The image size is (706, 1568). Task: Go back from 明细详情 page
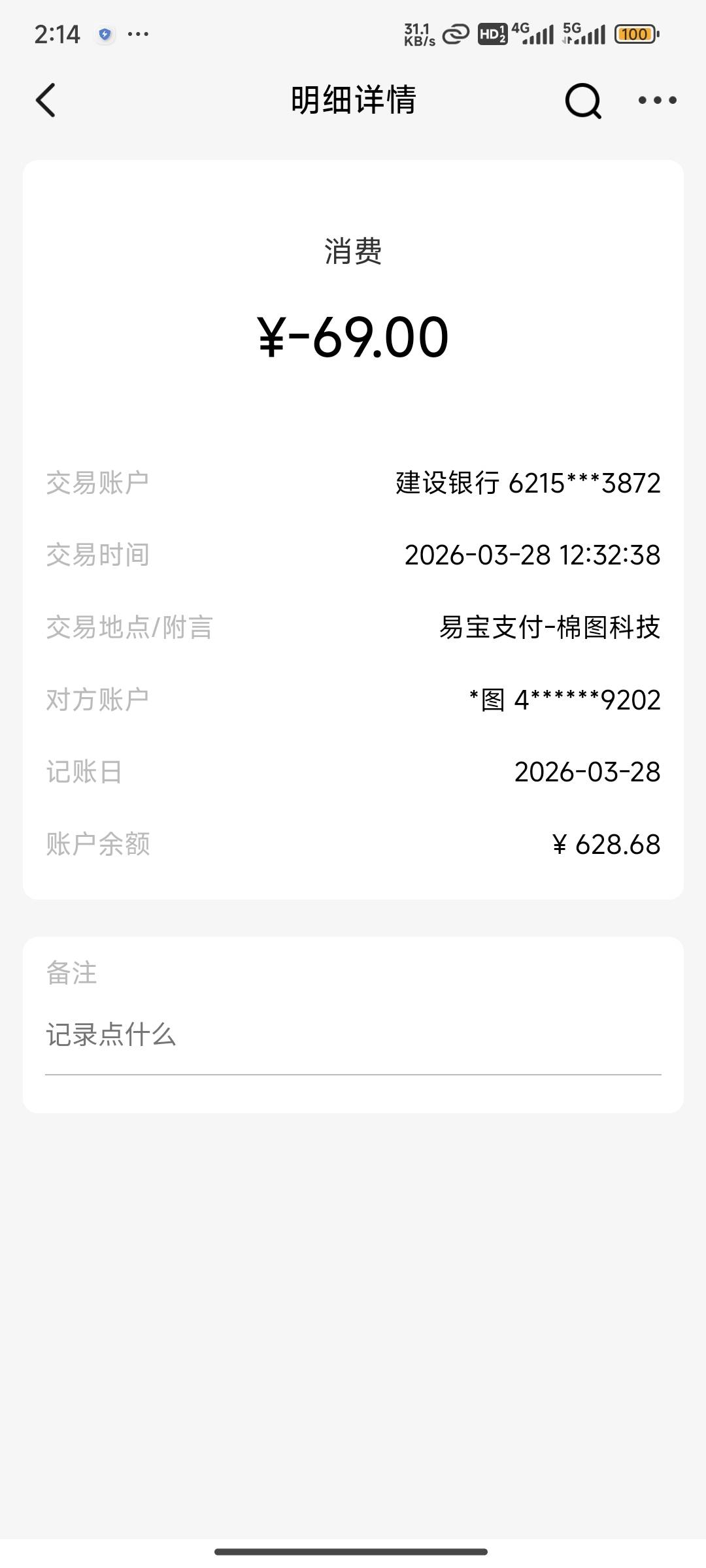tap(46, 101)
